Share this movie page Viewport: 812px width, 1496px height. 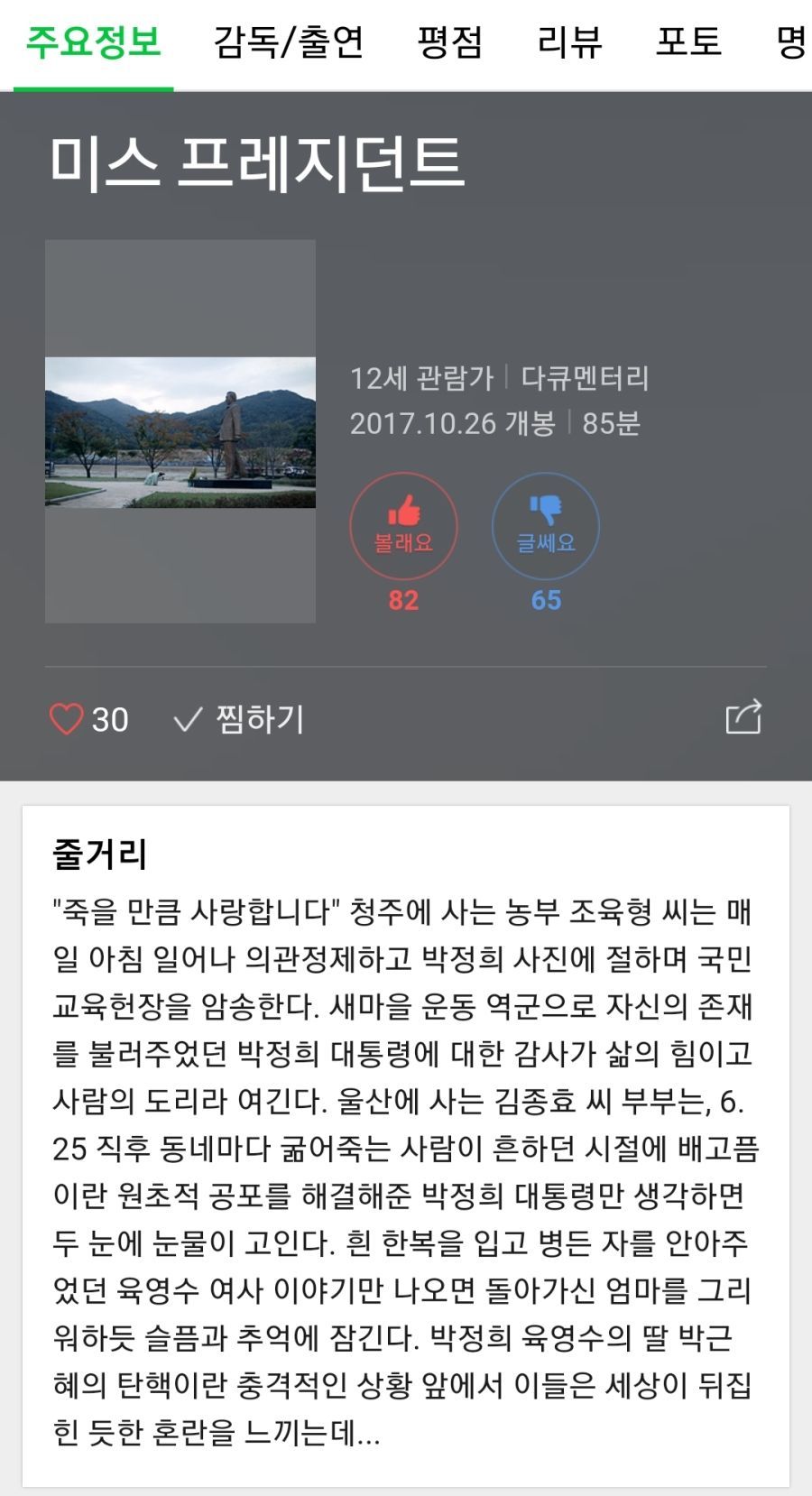743,717
